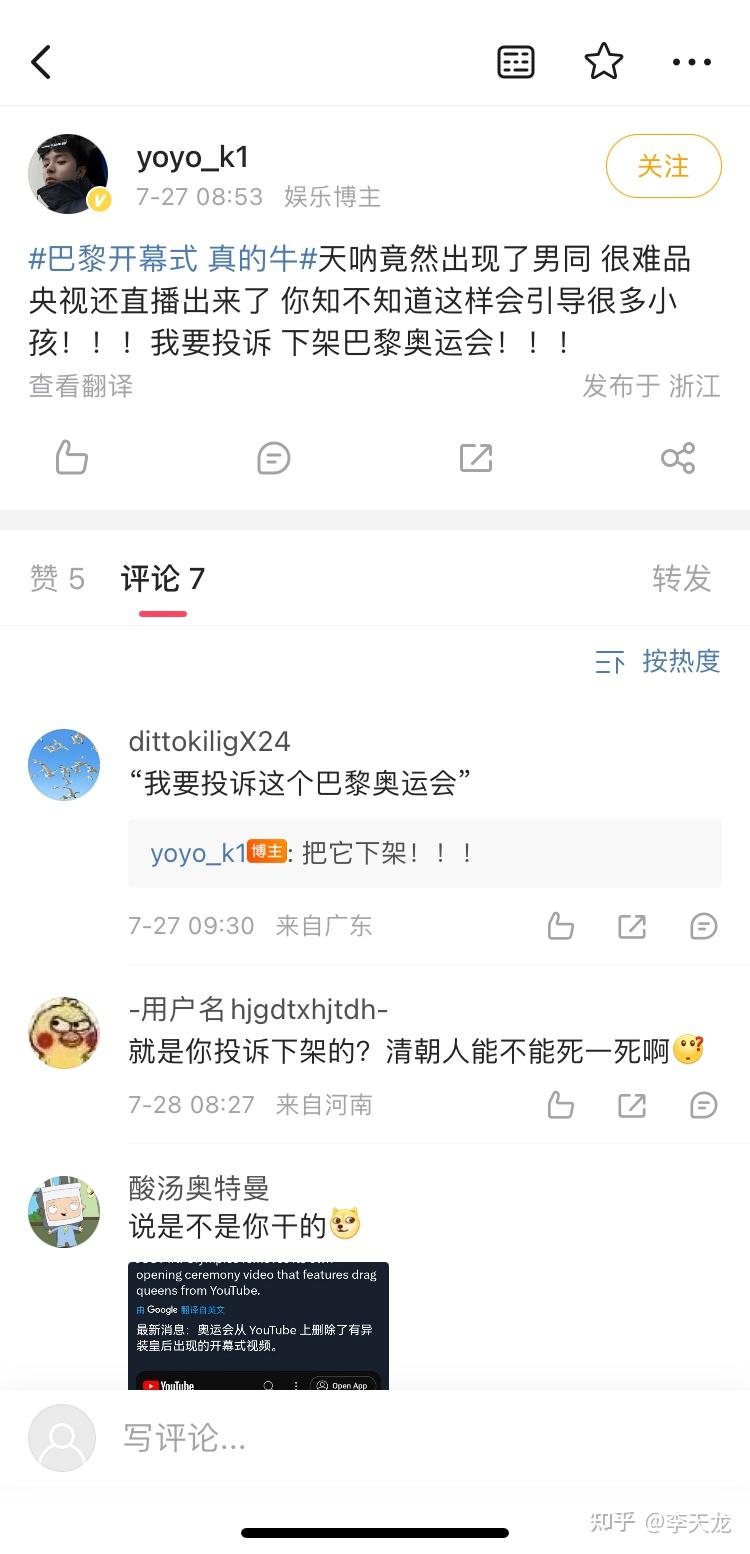
Task: Like the comment by dittokiligX24
Action: (561, 926)
